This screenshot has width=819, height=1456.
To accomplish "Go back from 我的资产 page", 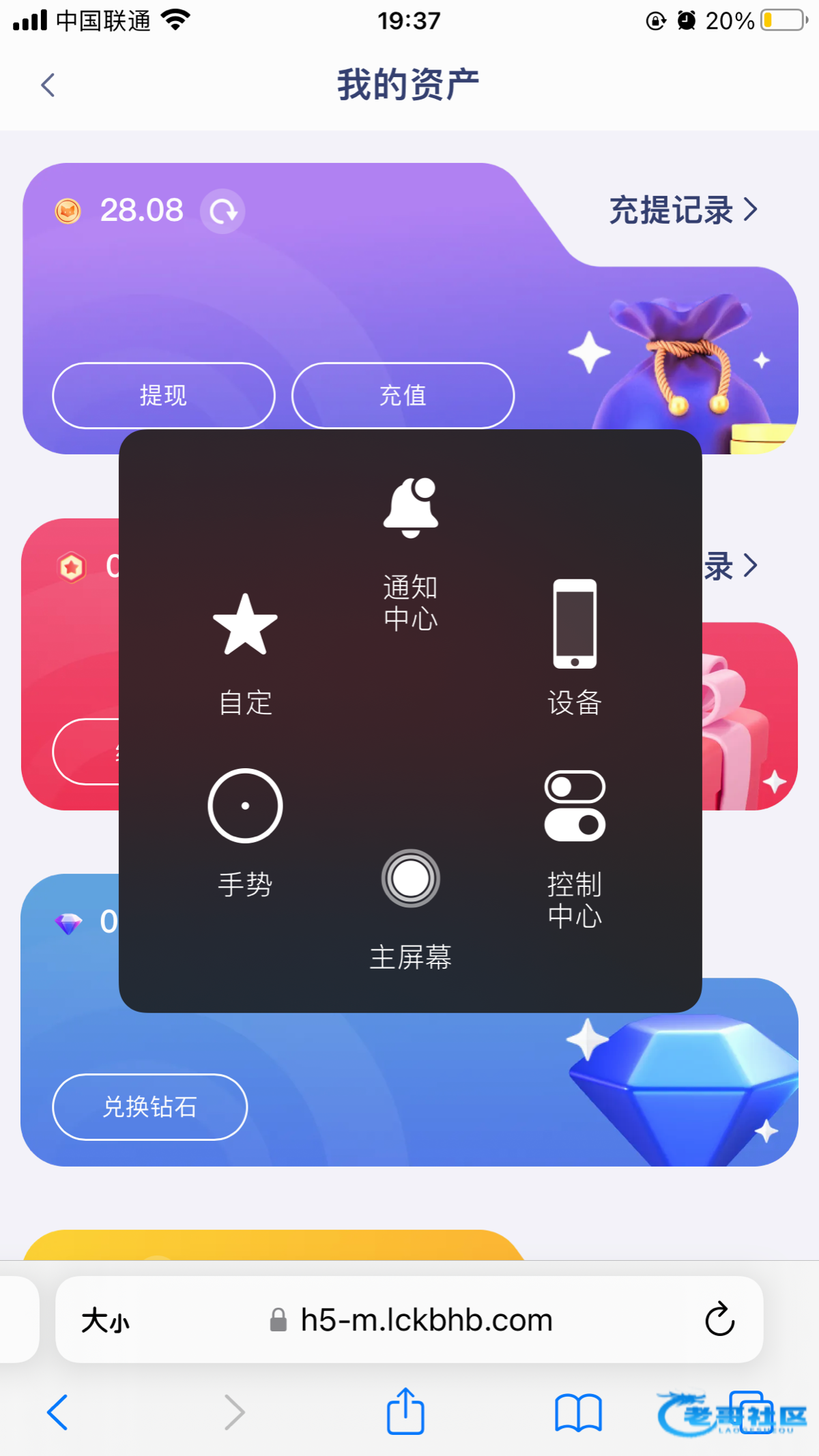I will (48, 85).
